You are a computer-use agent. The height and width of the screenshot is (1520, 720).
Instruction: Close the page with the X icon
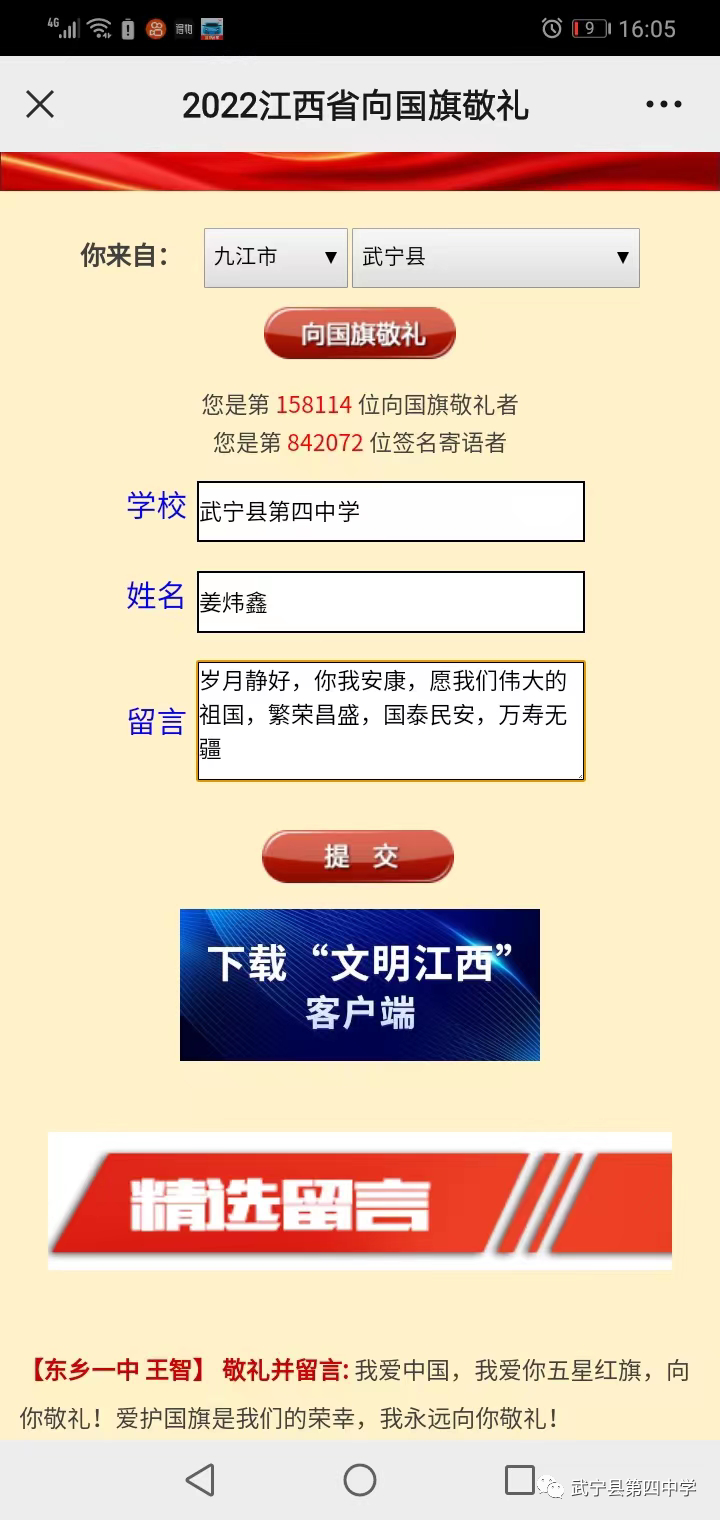pos(40,104)
